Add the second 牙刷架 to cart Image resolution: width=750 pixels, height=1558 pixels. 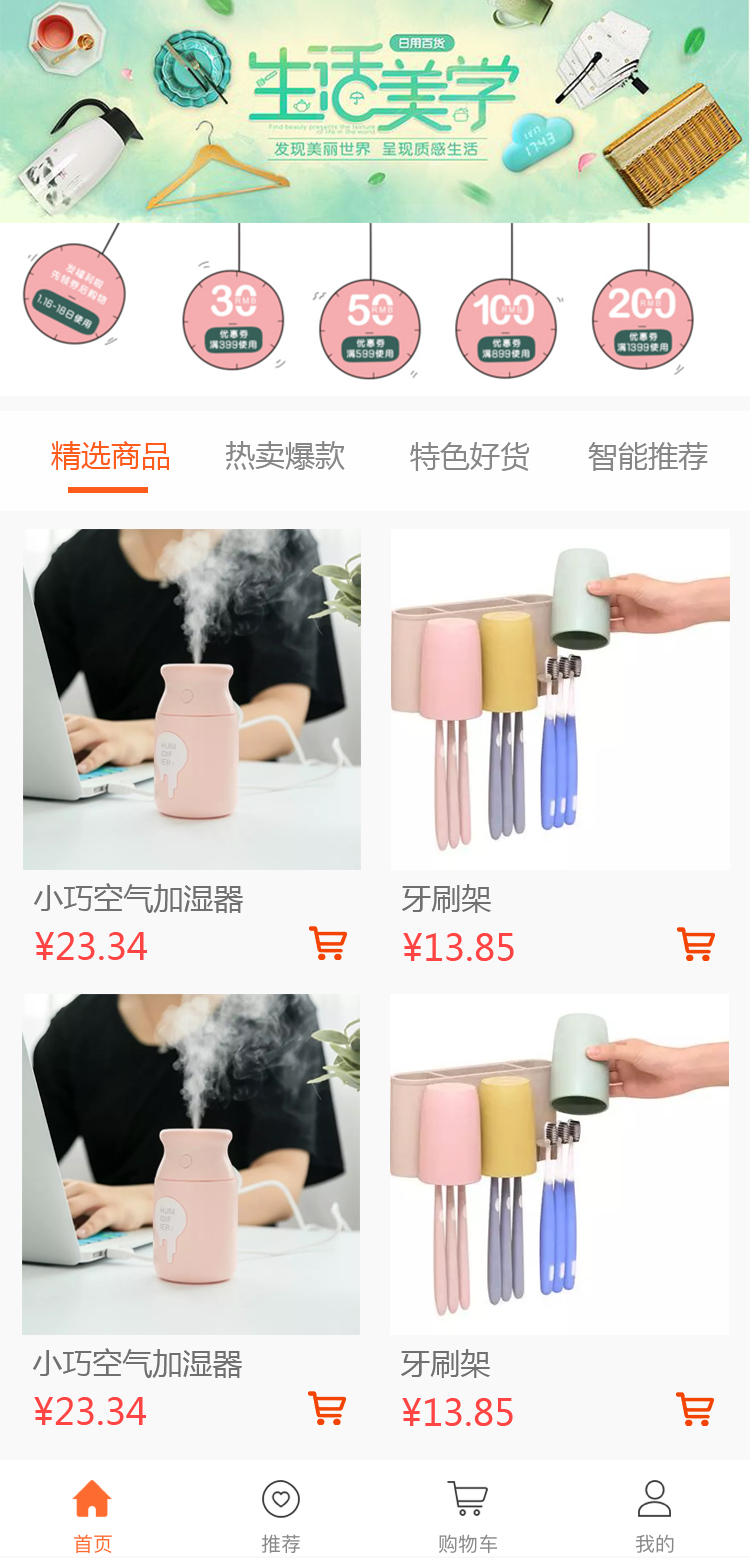click(696, 1409)
